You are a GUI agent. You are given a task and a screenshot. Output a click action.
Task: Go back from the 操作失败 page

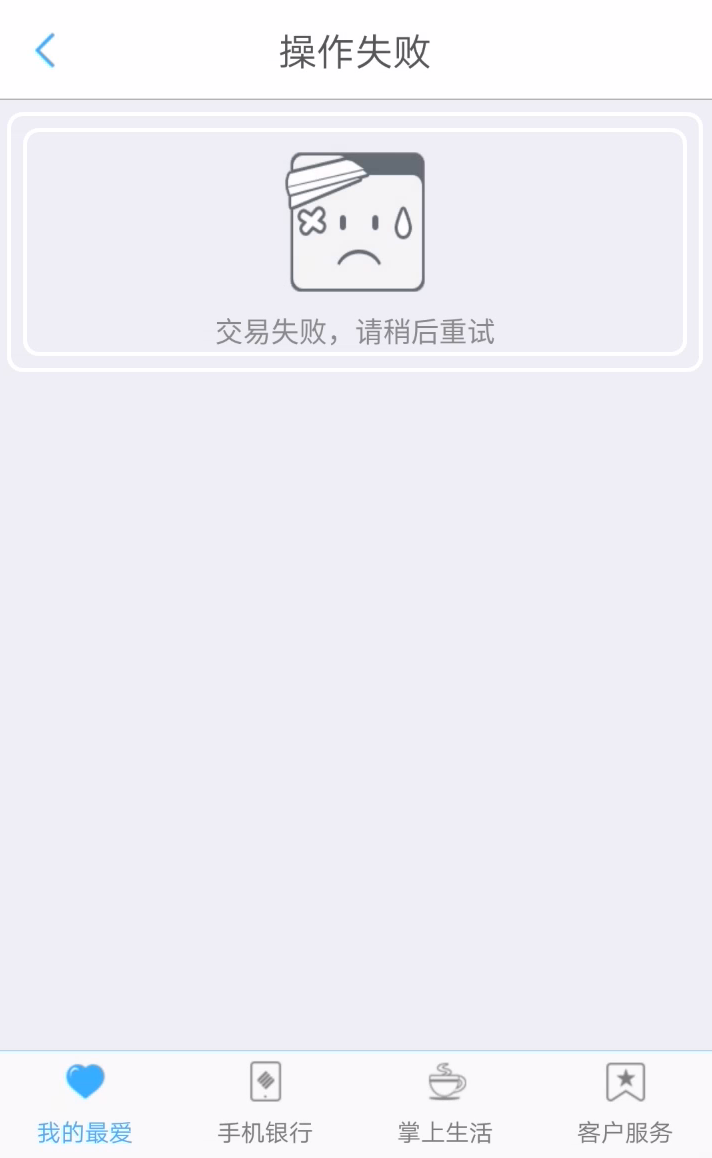click(46, 51)
